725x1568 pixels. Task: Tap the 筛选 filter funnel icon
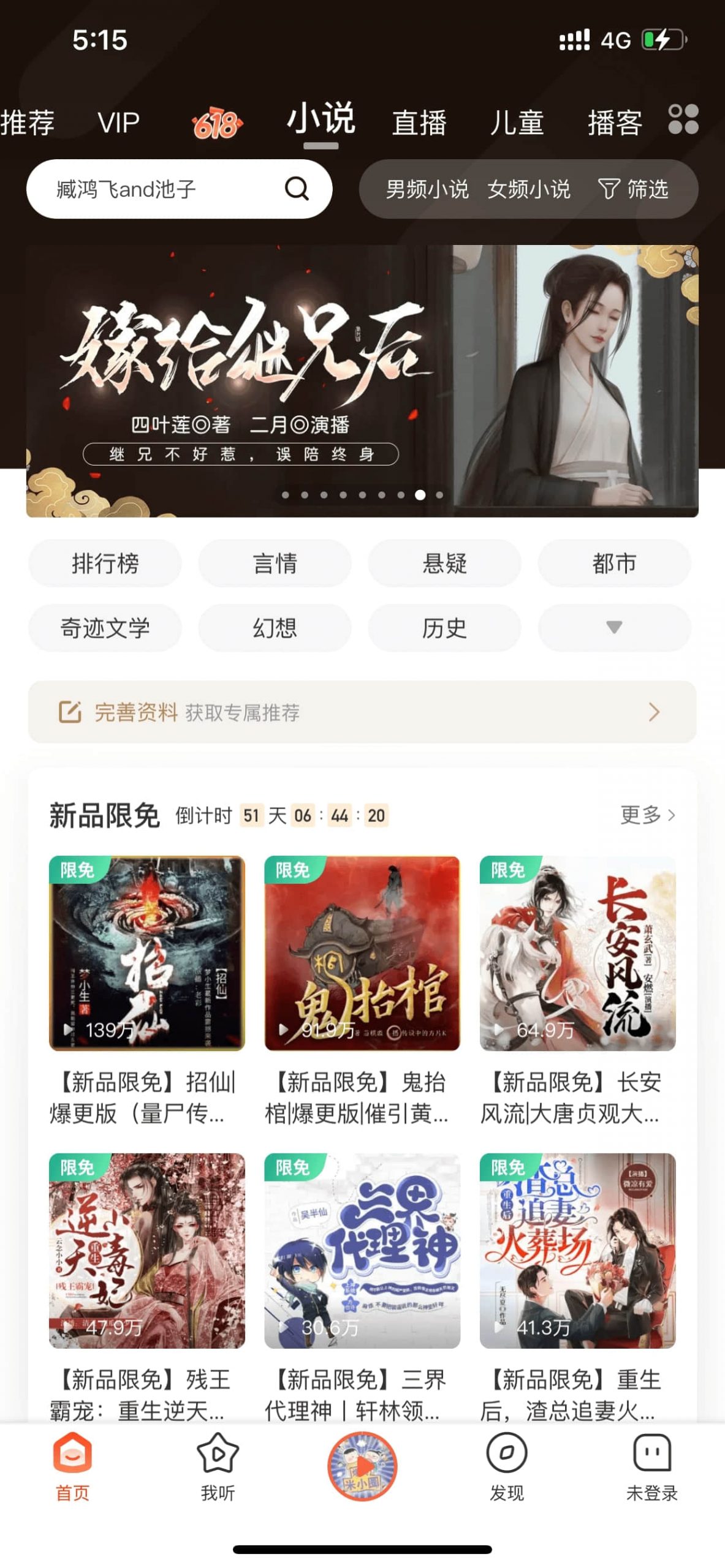coord(609,189)
